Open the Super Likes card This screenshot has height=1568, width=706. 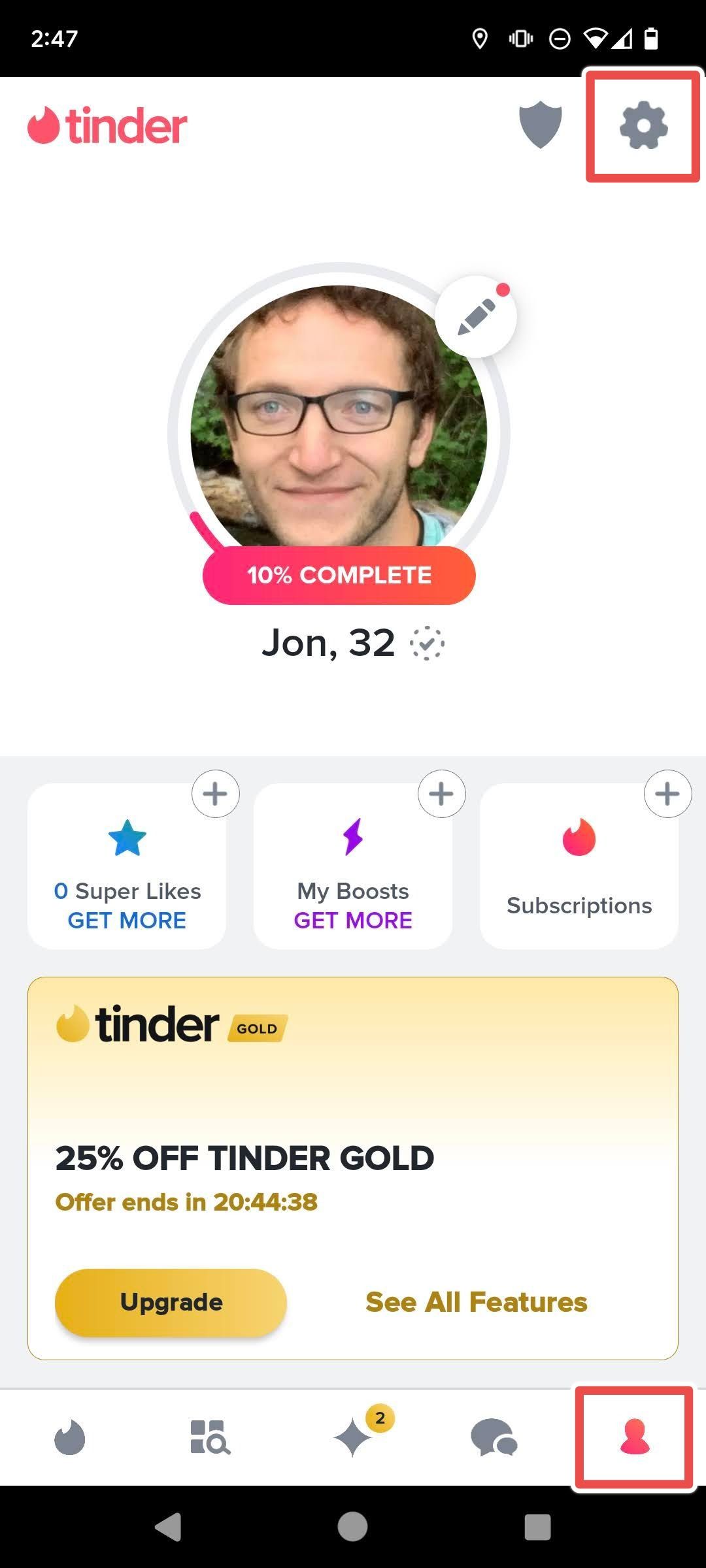click(x=127, y=866)
